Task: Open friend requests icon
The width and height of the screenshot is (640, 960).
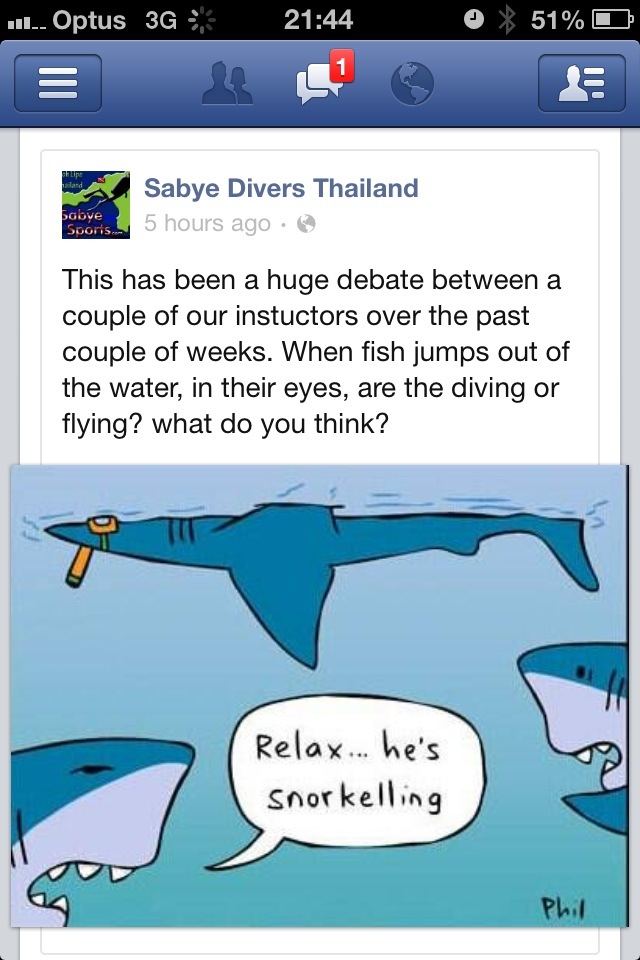Action: tap(227, 84)
